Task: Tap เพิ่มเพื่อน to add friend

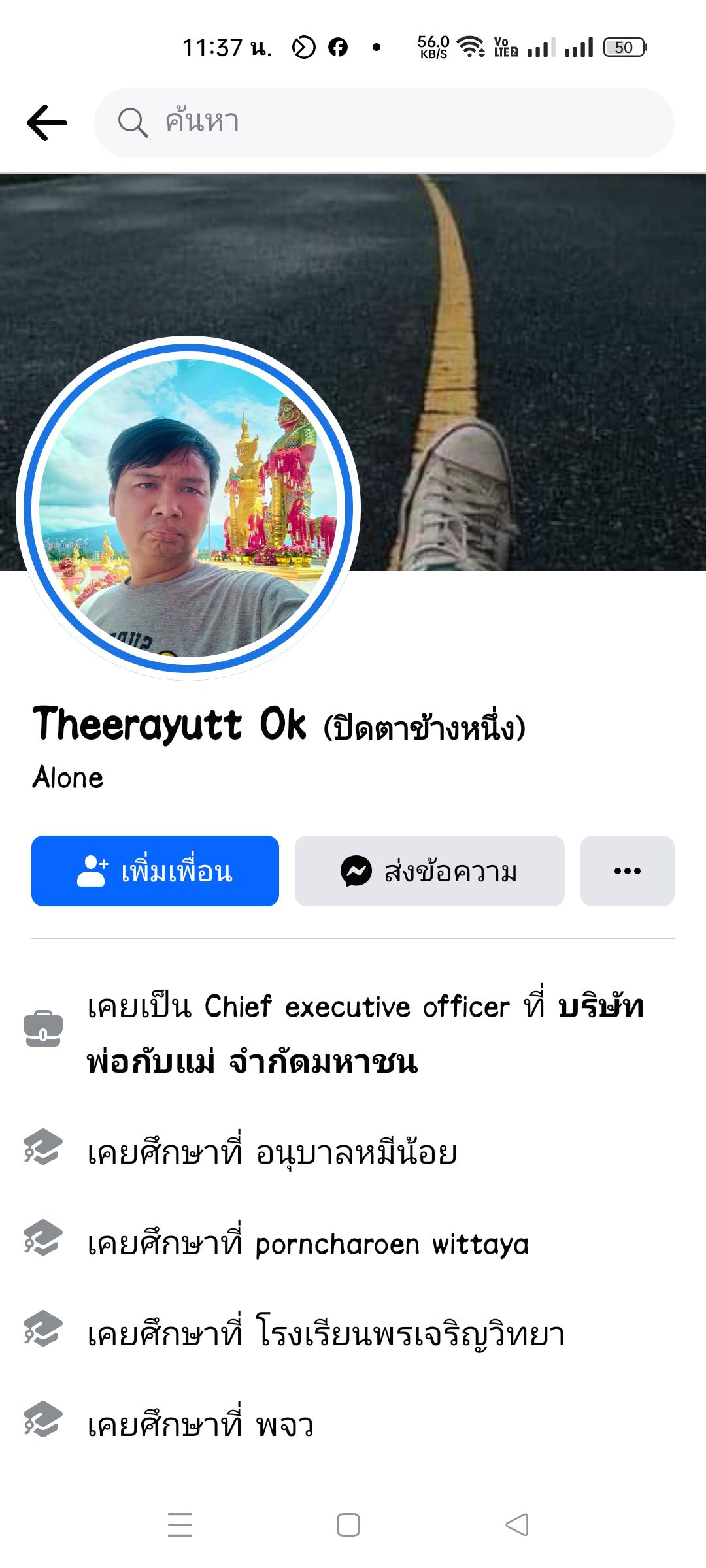Action: point(155,871)
